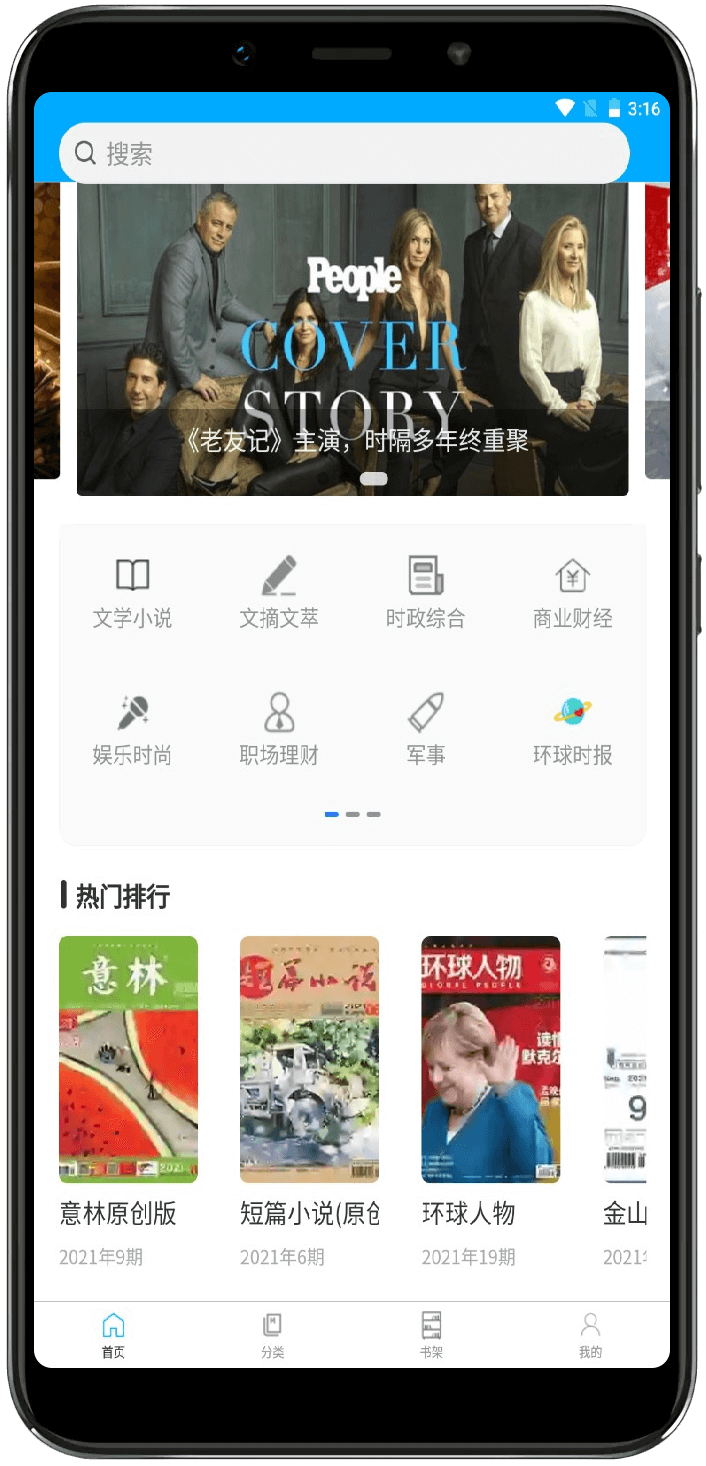
Task: Open 环球时报 category
Action: 572,731
